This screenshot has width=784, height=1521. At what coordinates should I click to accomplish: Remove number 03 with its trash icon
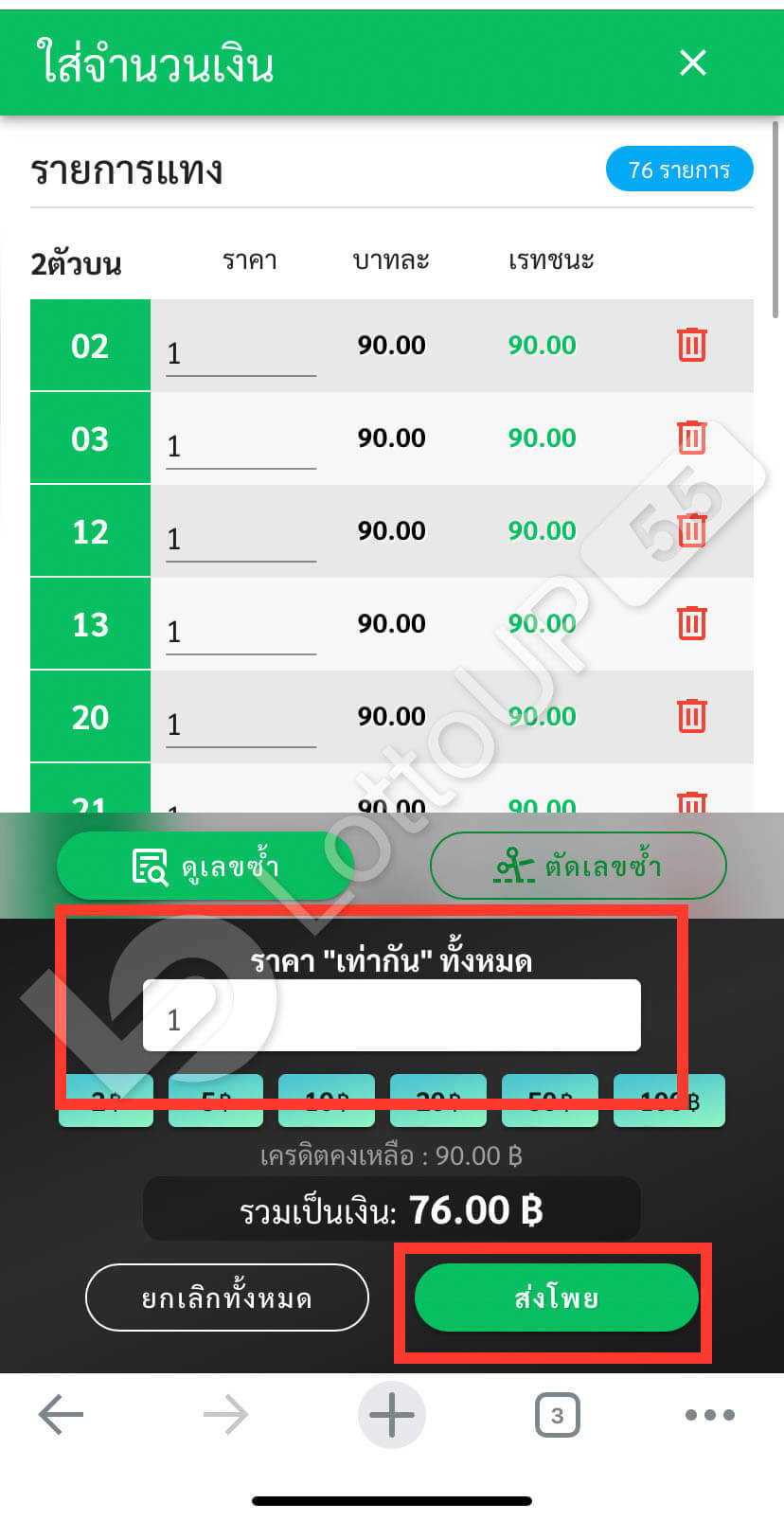691,438
